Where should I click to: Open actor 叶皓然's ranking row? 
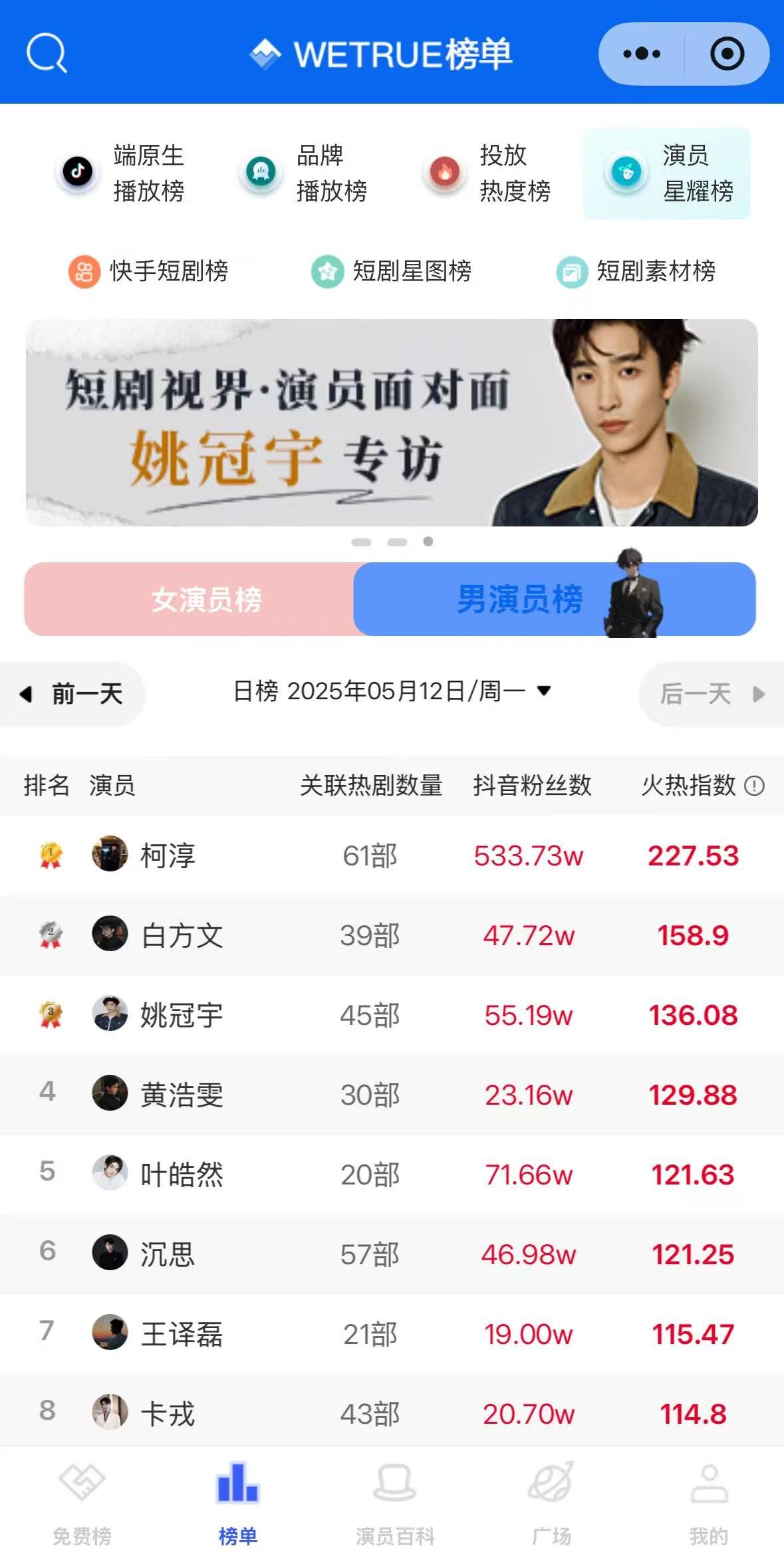point(392,1175)
